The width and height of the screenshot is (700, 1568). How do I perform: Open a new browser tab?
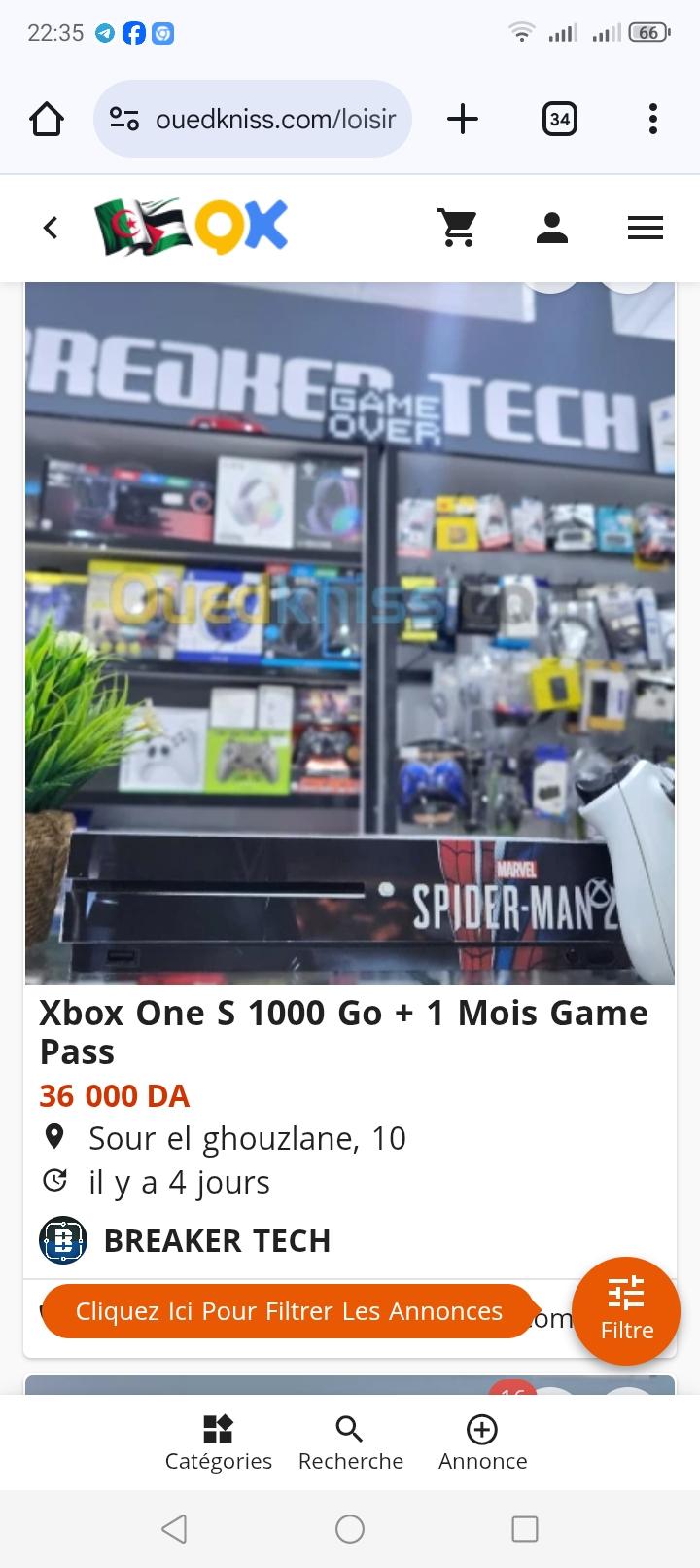click(463, 120)
